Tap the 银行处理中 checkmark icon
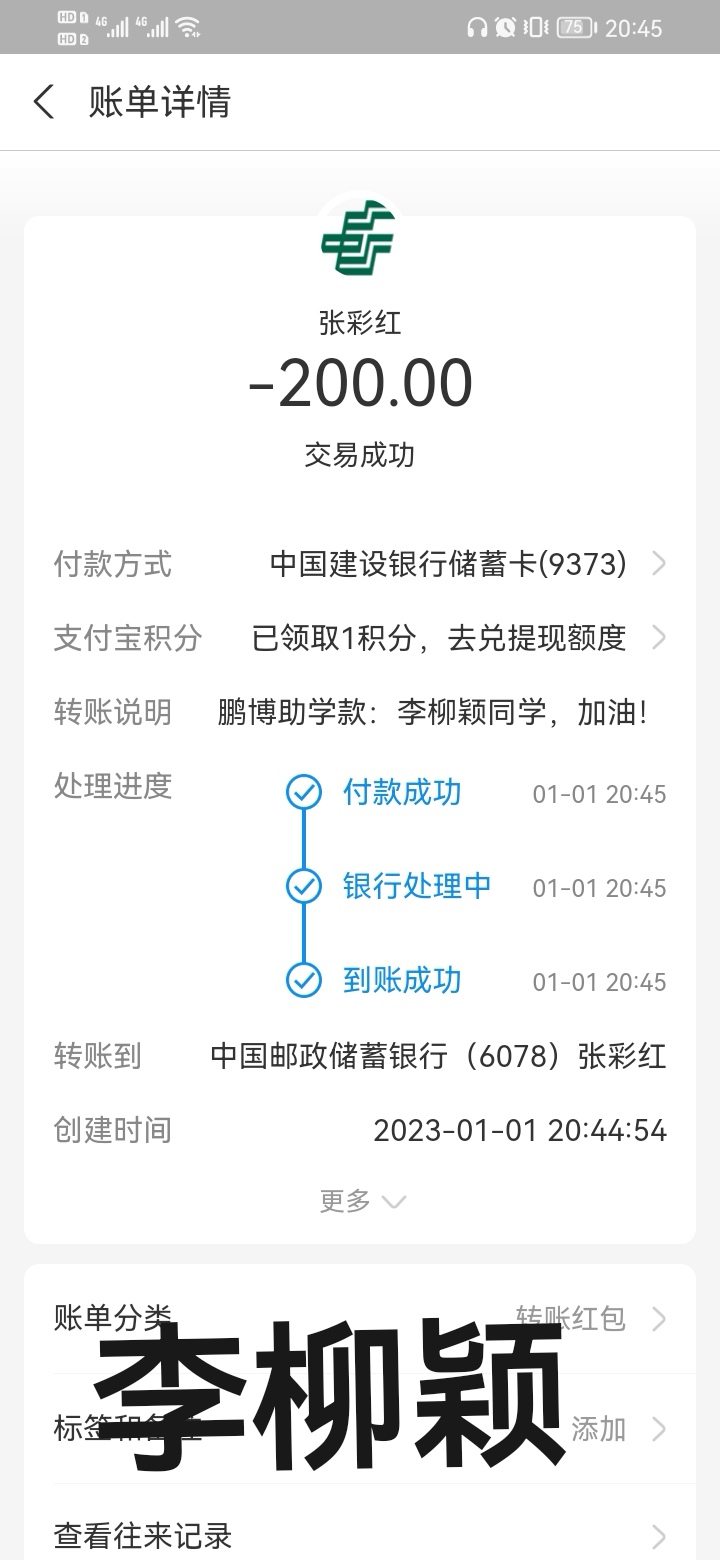The width and height of the screenshot is (720, 1560). 303,887
